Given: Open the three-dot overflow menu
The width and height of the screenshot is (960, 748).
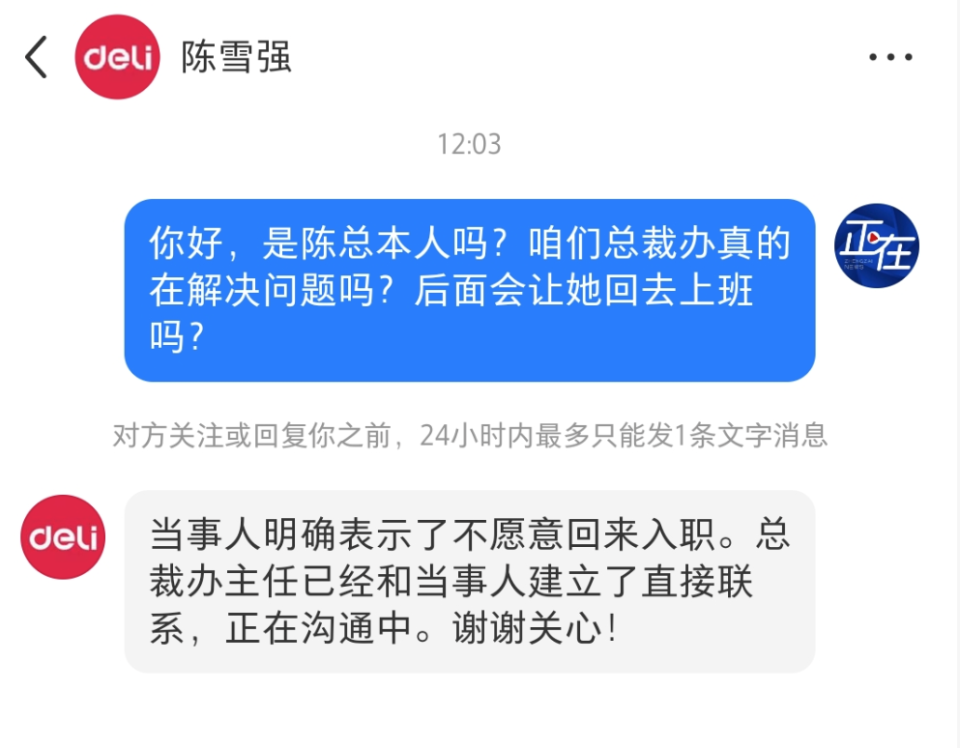Looking at the screenshot, I should 890,58.
